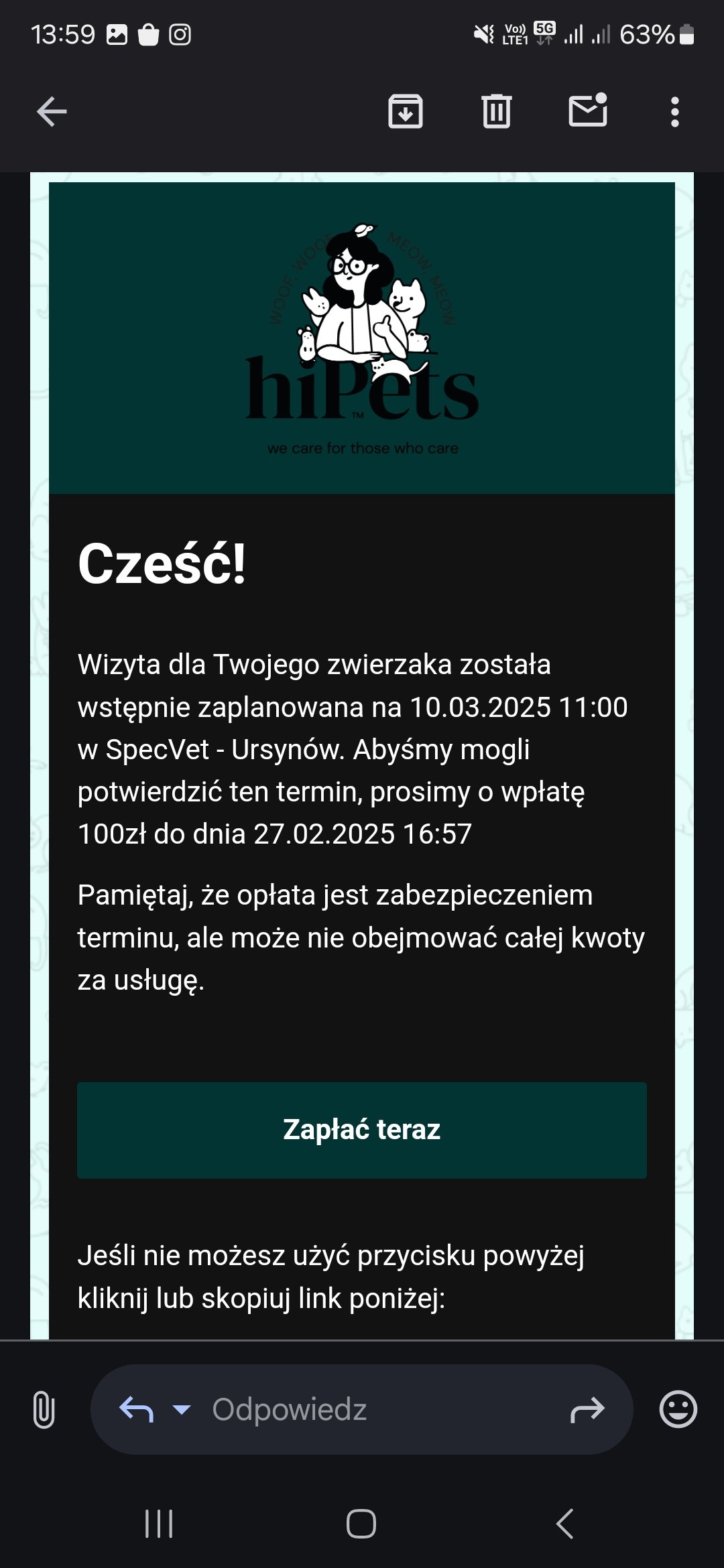Image resolution: width=724 pixels, height=1568 pixels.
Task: Expand the reply type dropdown arrow
Action: 182,1409
